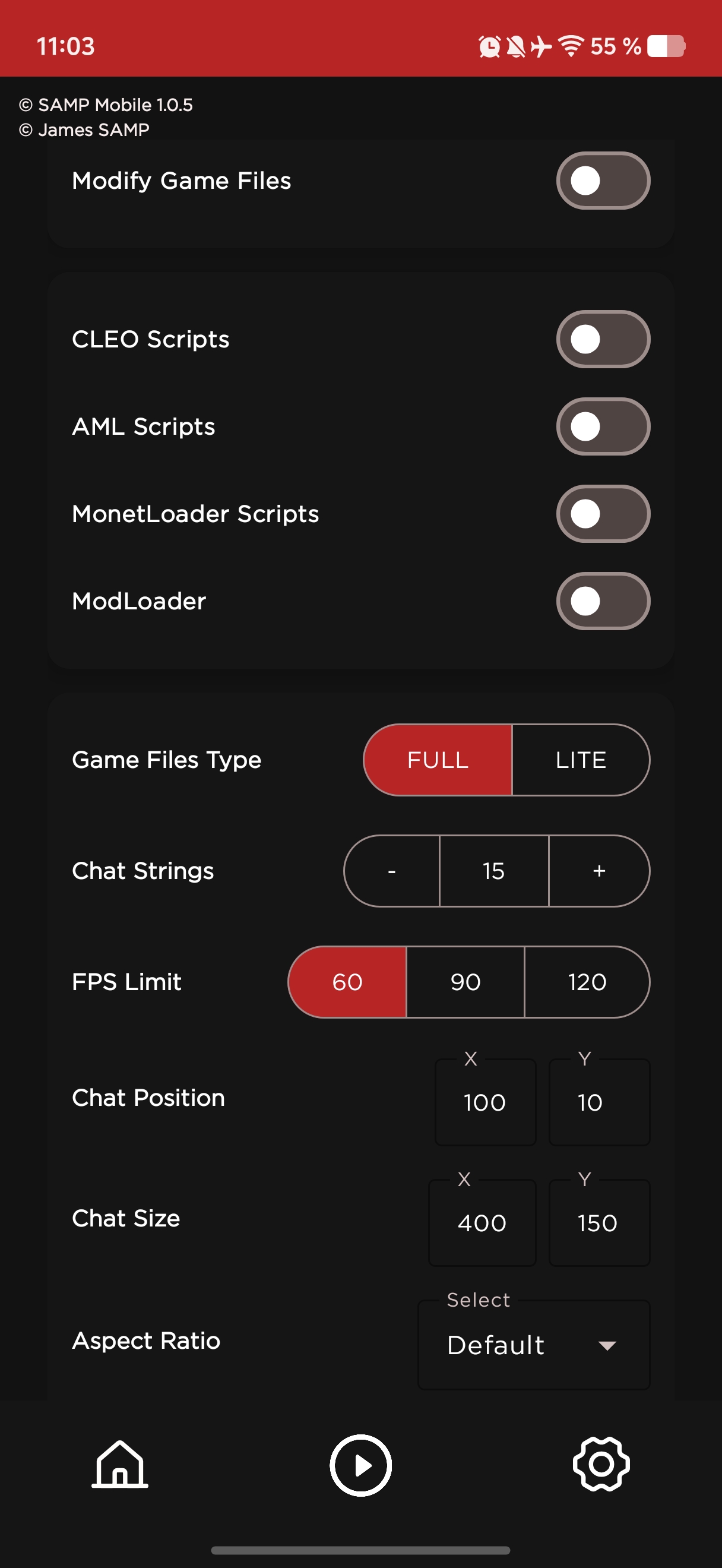
Task: Set FPS limit to 120
Action: [x=587, y=982]
